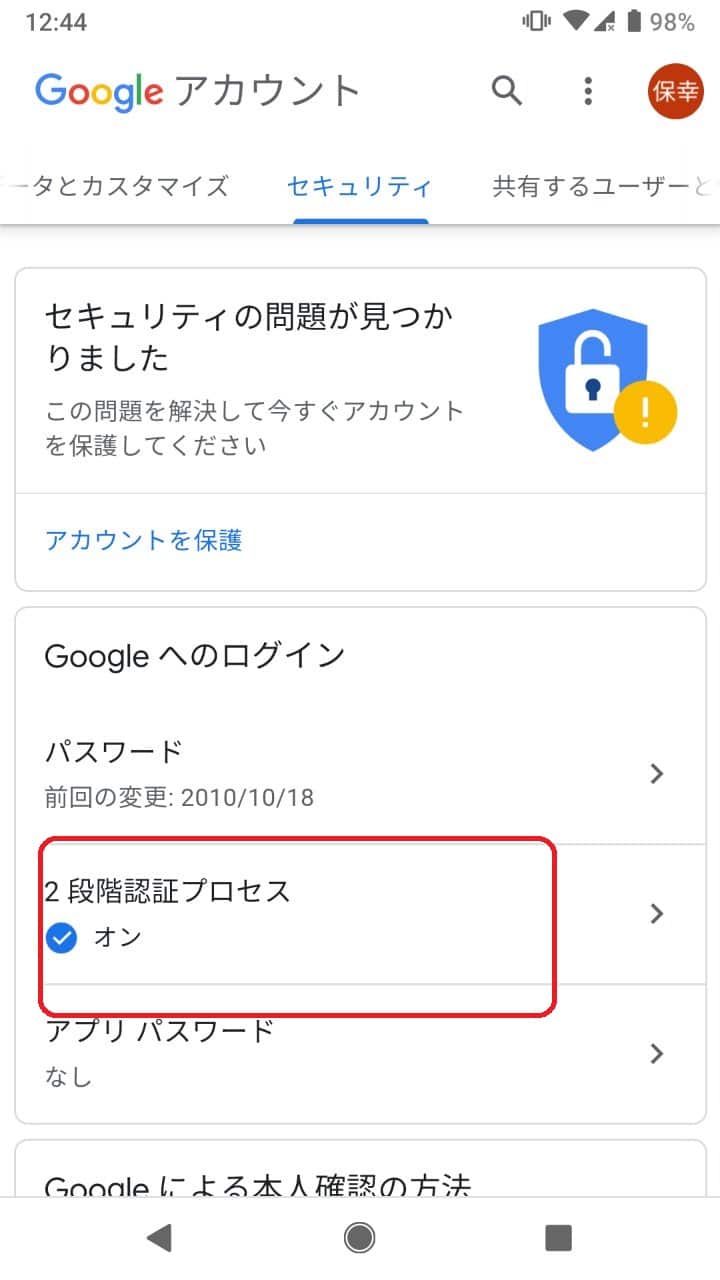Switch to the 共有するユーザー tab

605,186
